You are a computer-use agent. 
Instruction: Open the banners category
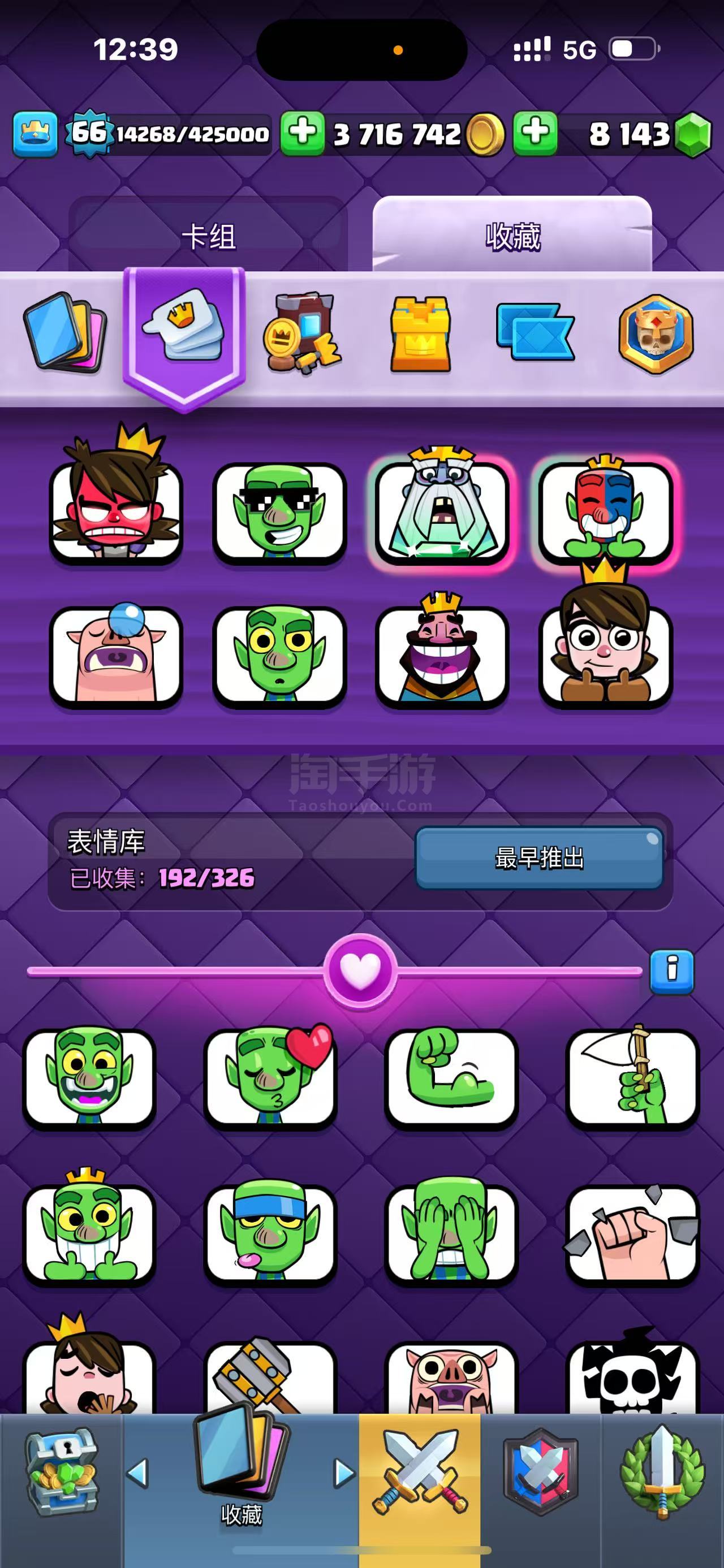(535, 333)
